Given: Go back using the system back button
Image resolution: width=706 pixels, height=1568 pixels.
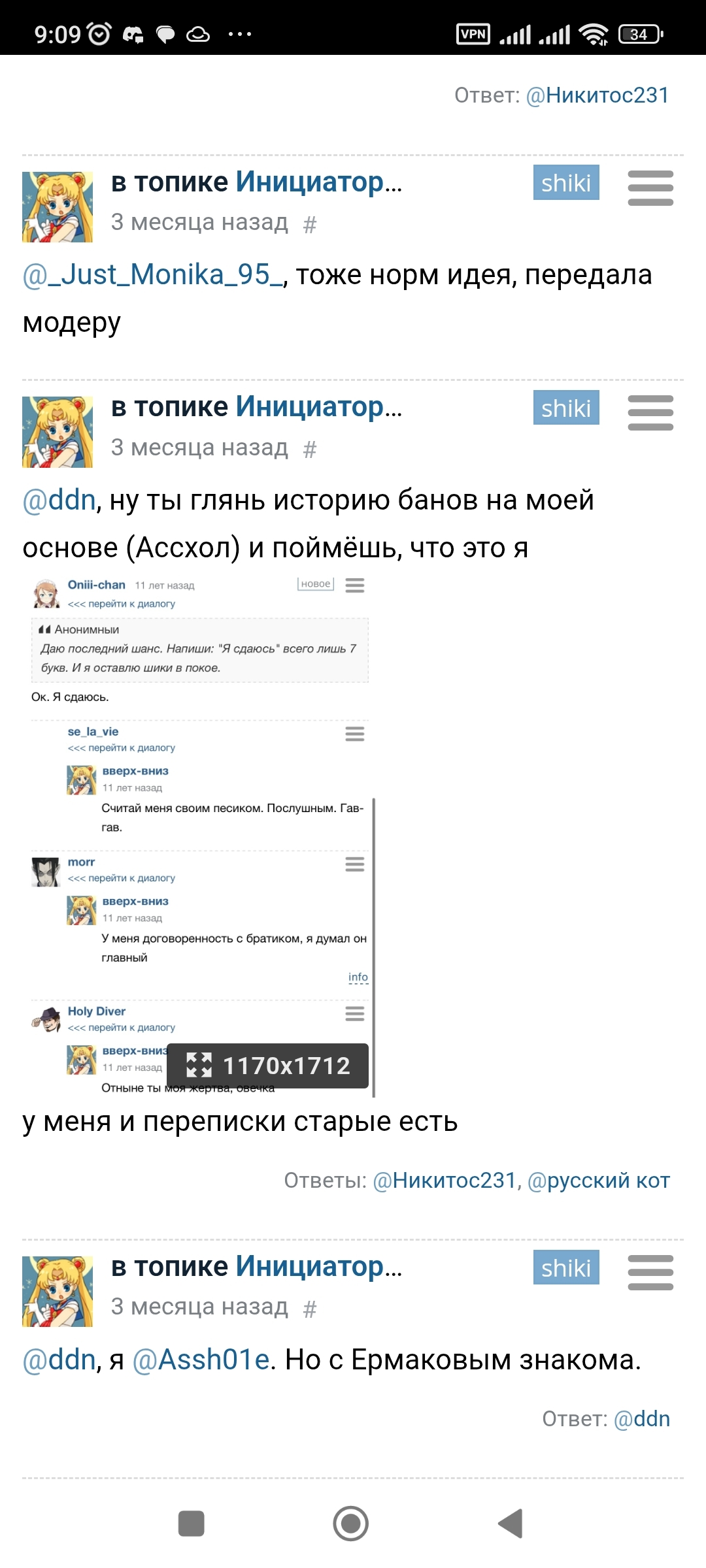Looking at the screenshot, I should click(x=511, y=1524).
